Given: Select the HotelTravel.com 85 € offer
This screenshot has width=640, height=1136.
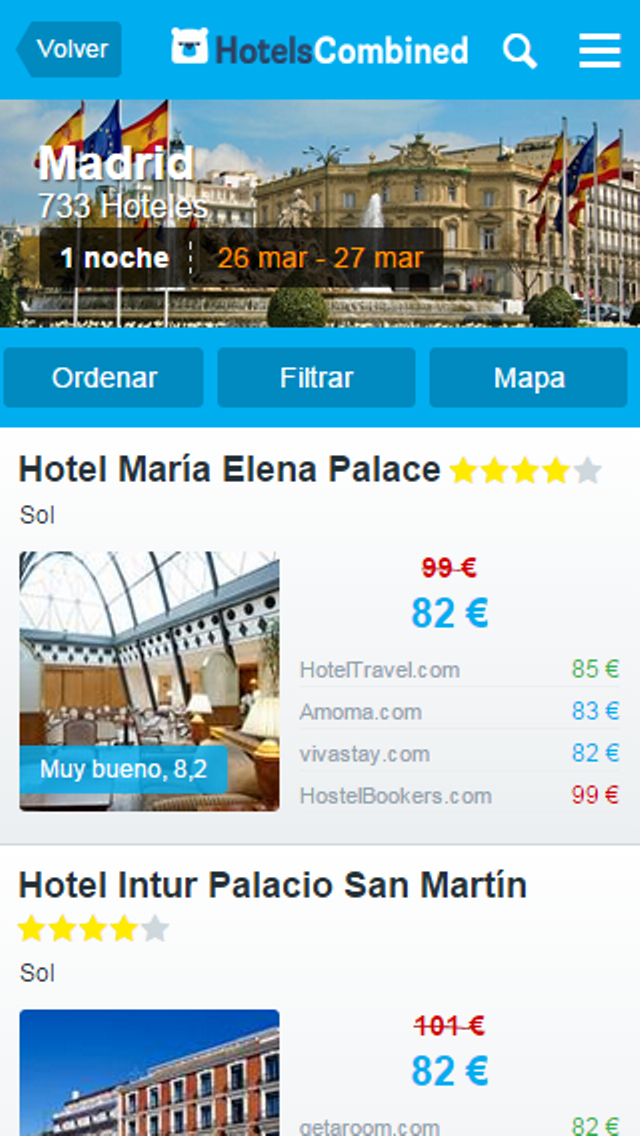Looking at the screenshot, I should click(x=459, y=669).
